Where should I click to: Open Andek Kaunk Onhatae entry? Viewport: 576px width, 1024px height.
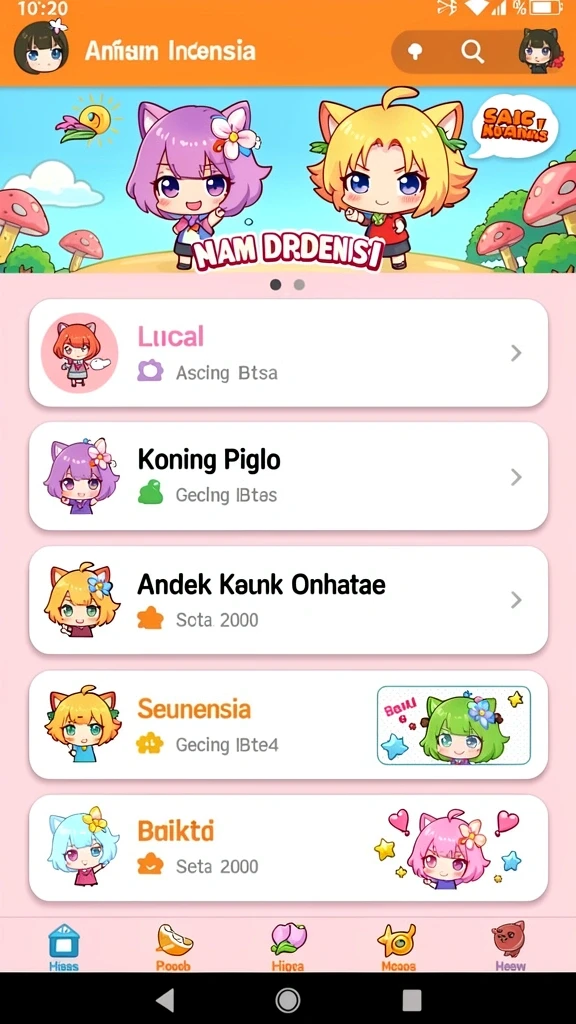(x=288, y=600)
